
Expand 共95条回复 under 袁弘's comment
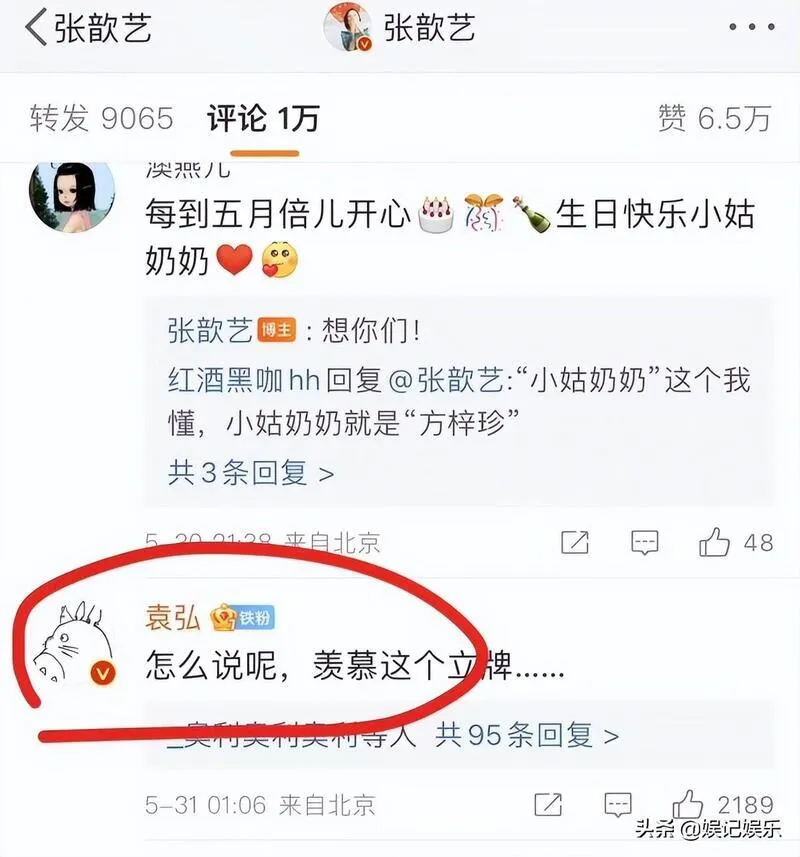(x=527, y=737)
